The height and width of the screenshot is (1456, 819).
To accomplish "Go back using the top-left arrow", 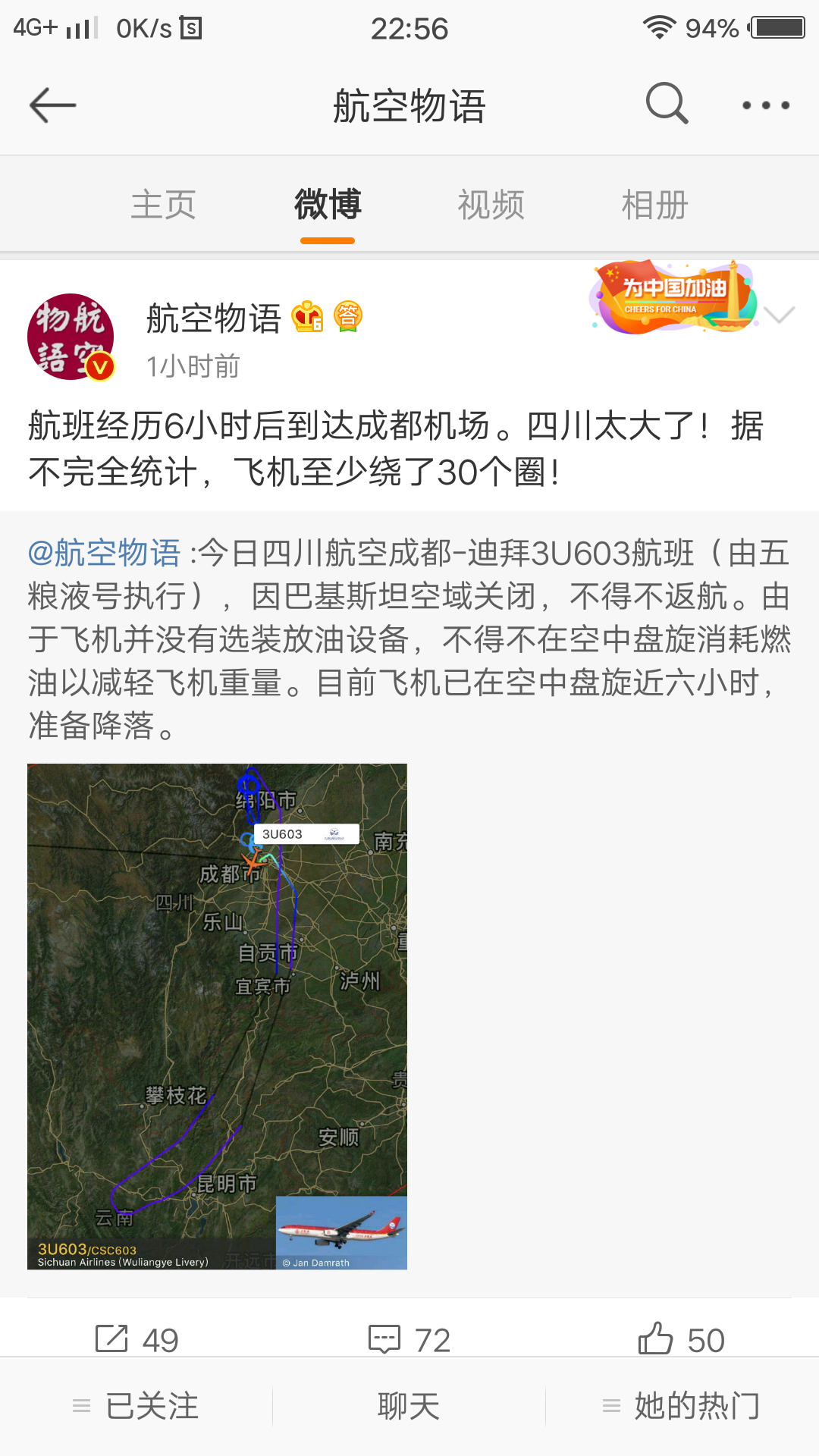I will (52, 105).
